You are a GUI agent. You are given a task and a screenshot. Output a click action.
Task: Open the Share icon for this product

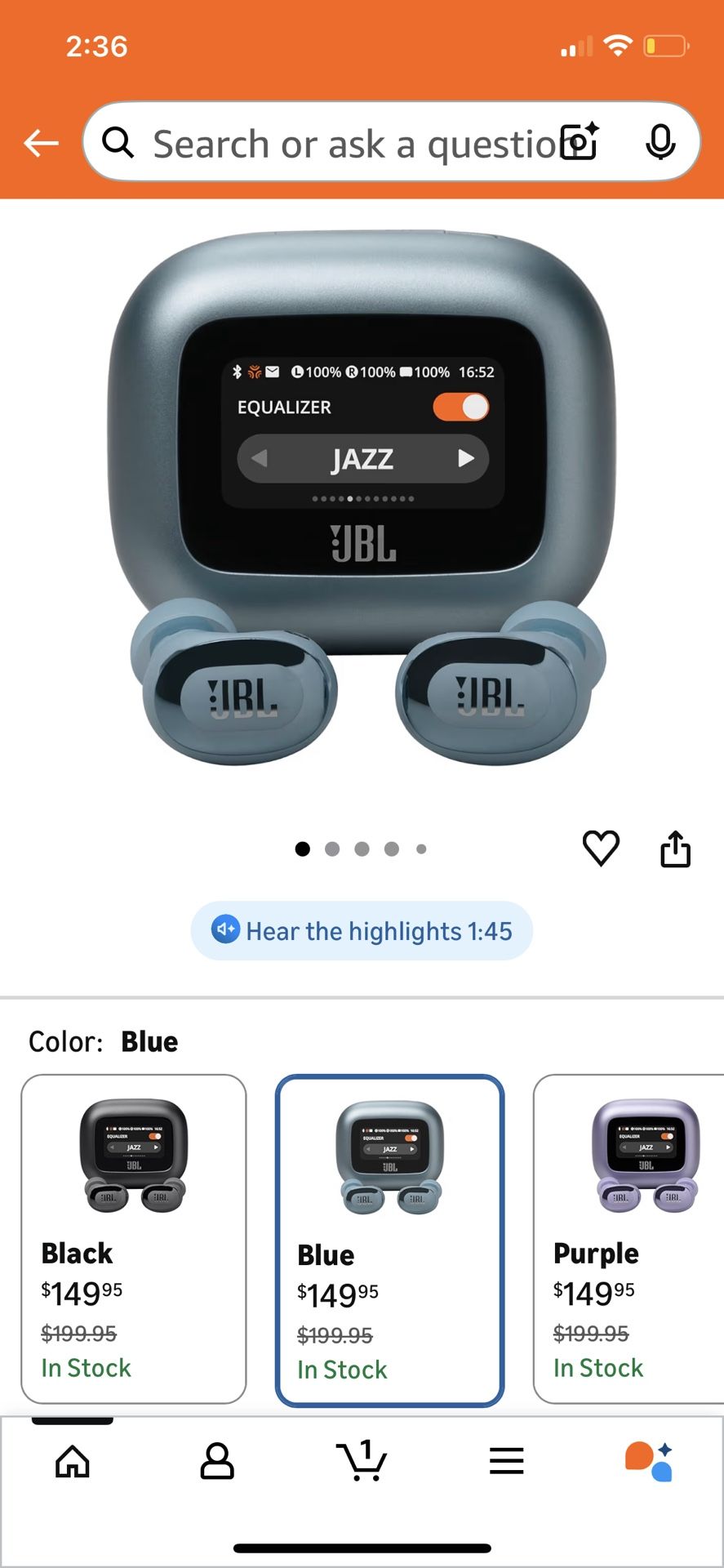click(675, 849)
